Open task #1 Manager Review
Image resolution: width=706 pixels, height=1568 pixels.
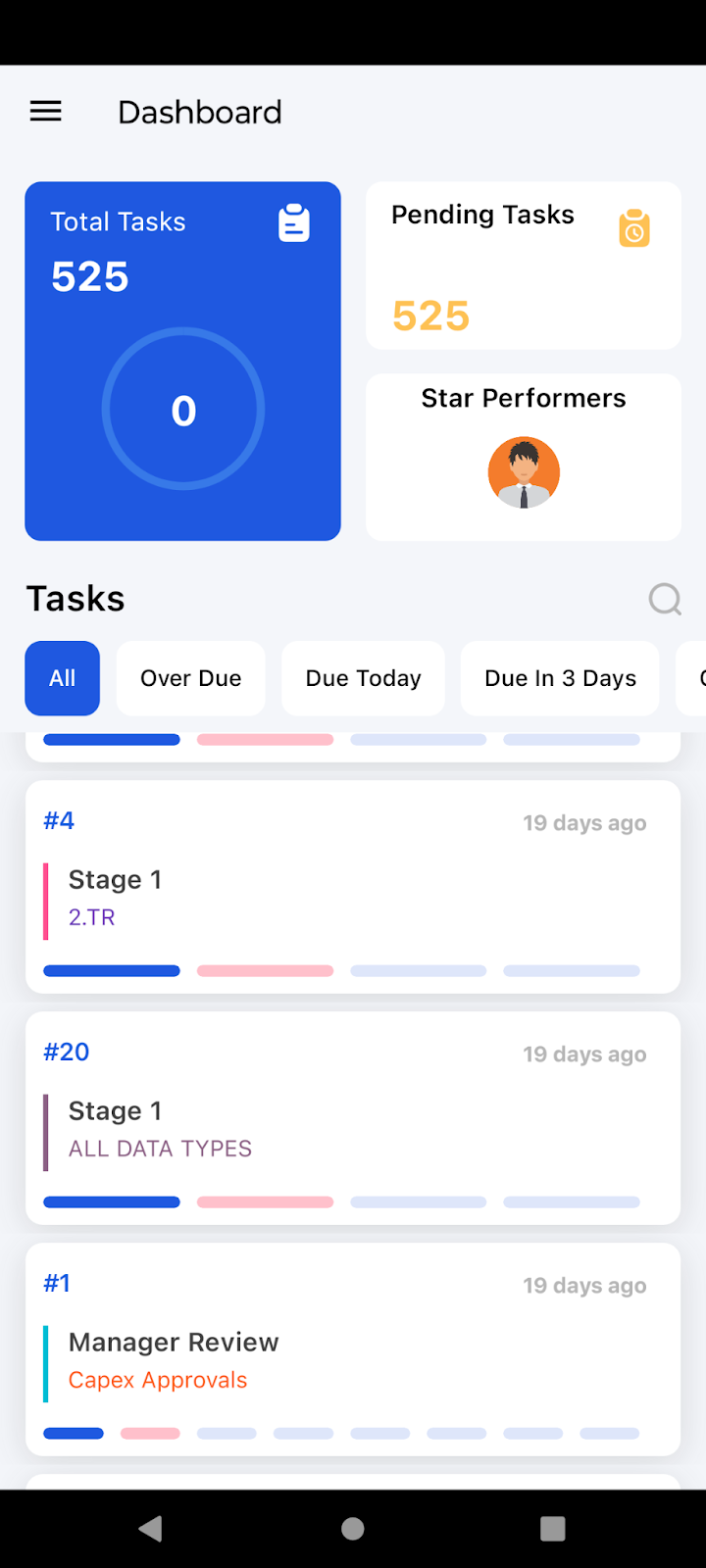pyautogui.click(x=353, y=1349)
